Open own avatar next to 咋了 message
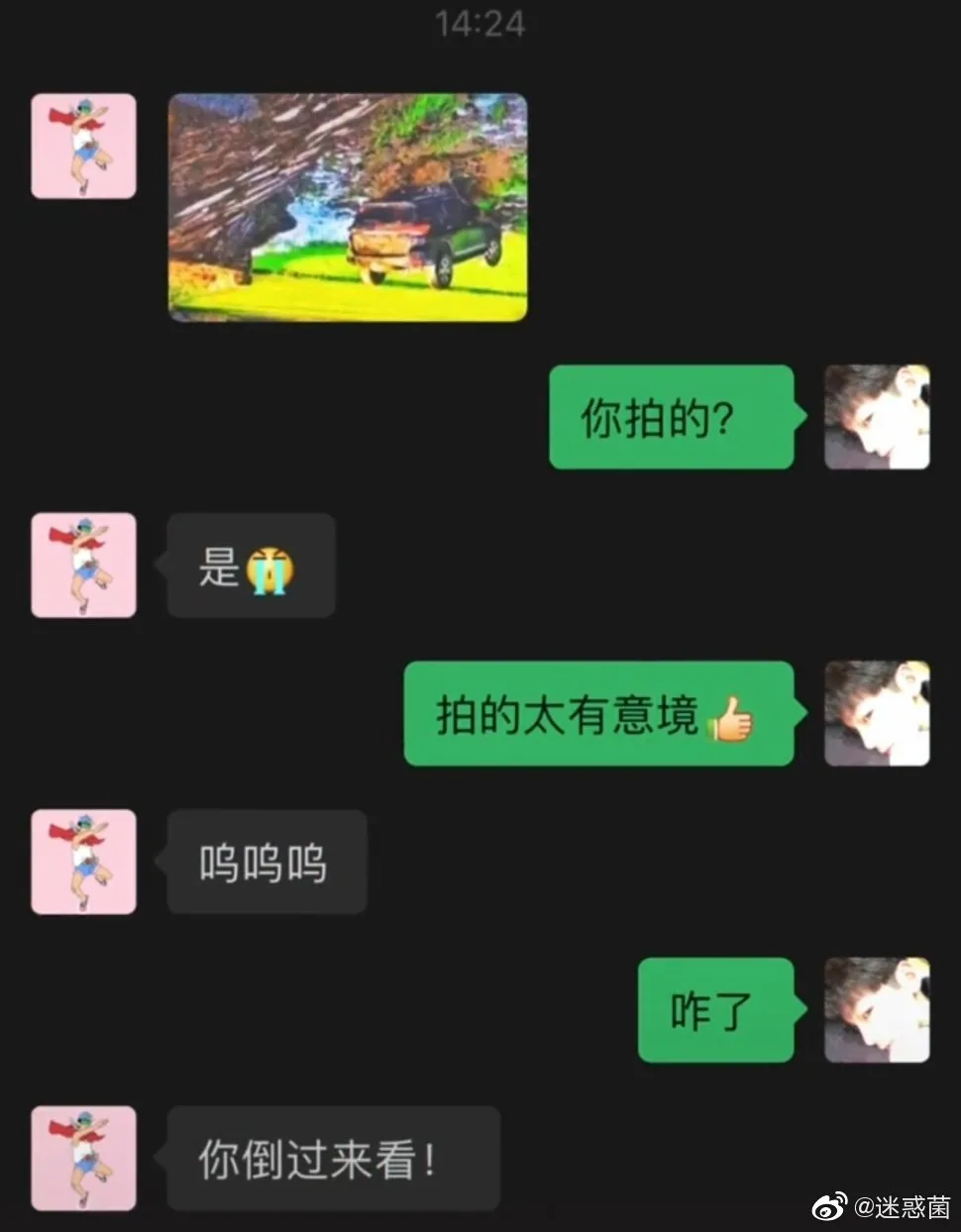 (x=877, y=1009)
